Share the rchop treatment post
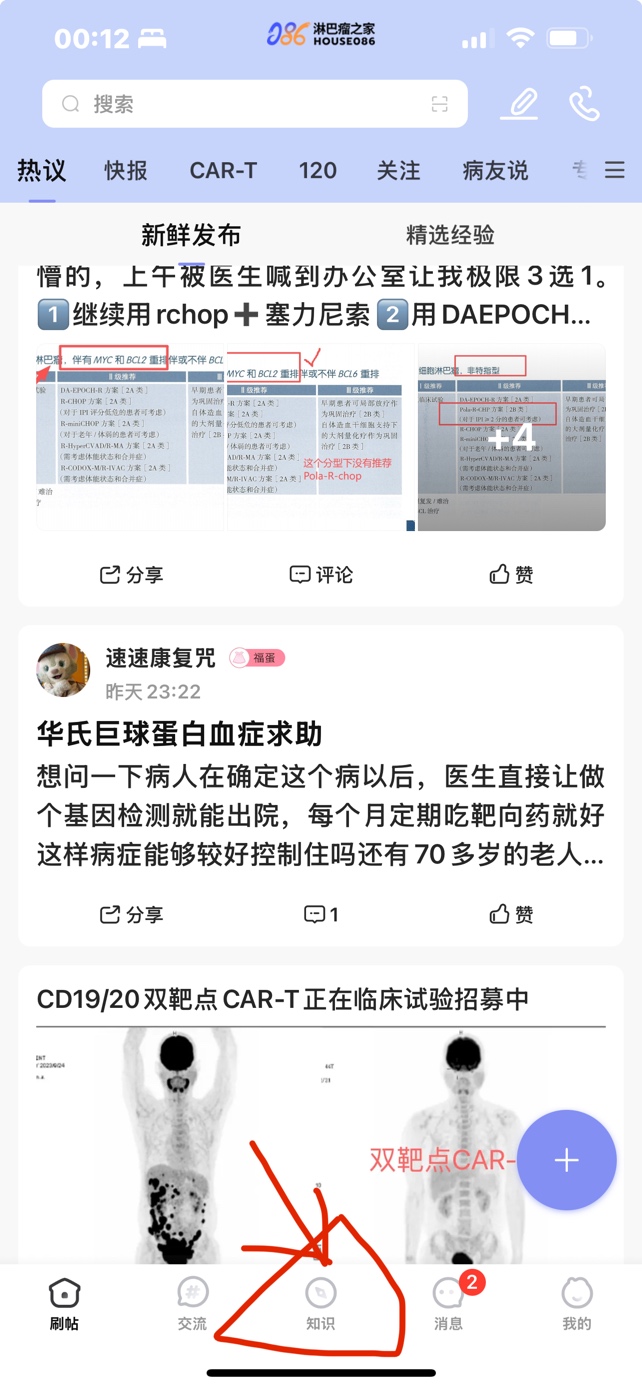Viewport: 642px width, 1389px height. (x=131, y=574)
